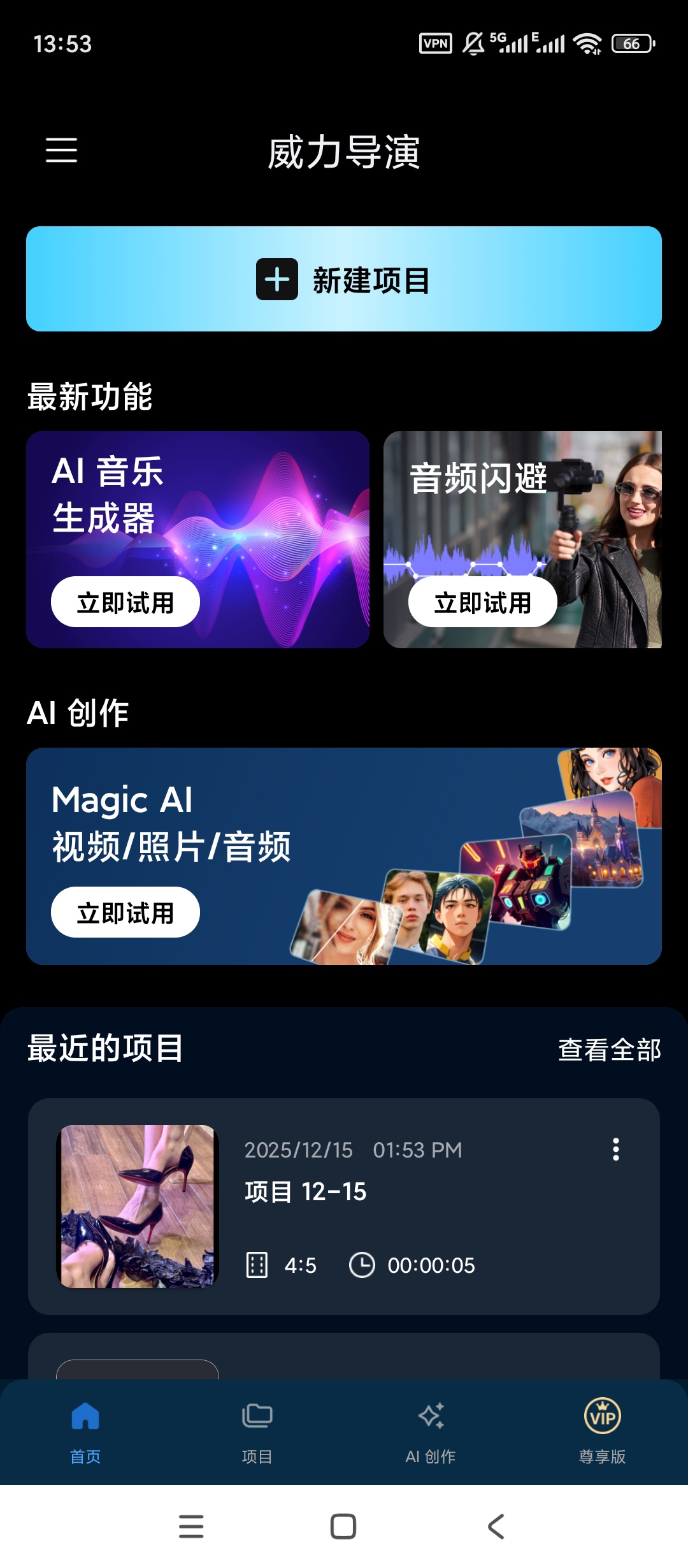The width and height of the screenshot is (688, 1568).
Task: Switch to the AI 创作 tab
Action: tap(431, 1431)
